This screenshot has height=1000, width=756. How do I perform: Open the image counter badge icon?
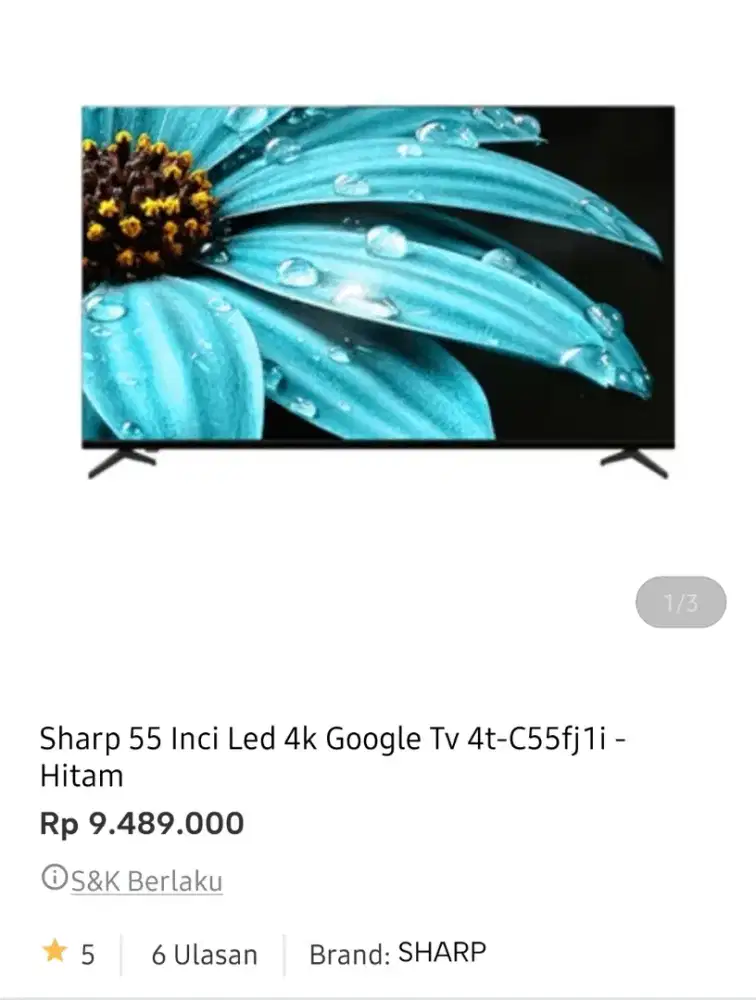(681, 601)
